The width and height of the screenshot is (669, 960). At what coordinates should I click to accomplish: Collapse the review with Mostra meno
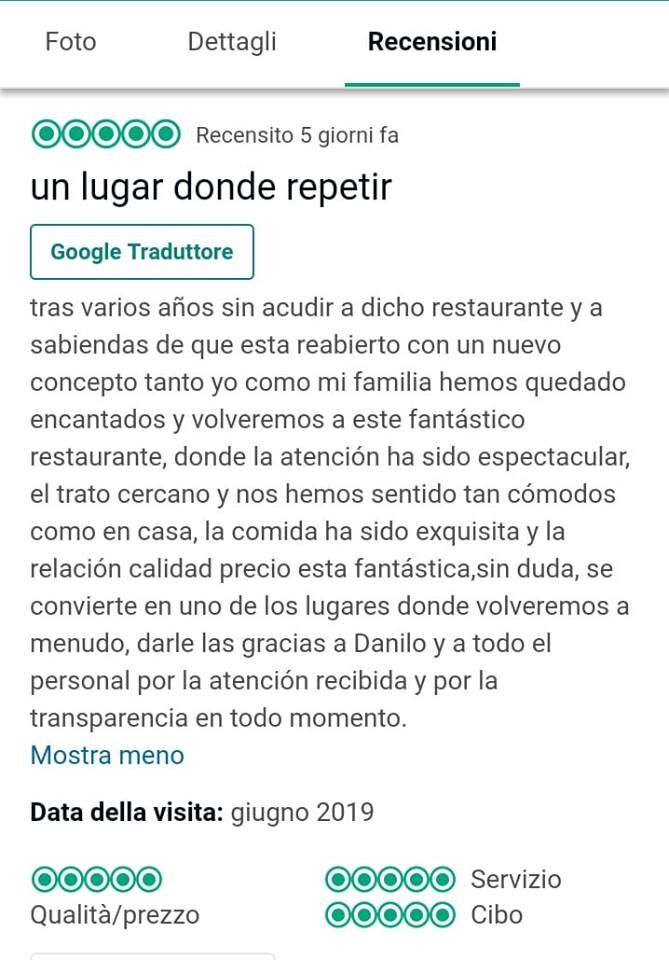click(107, 755)
